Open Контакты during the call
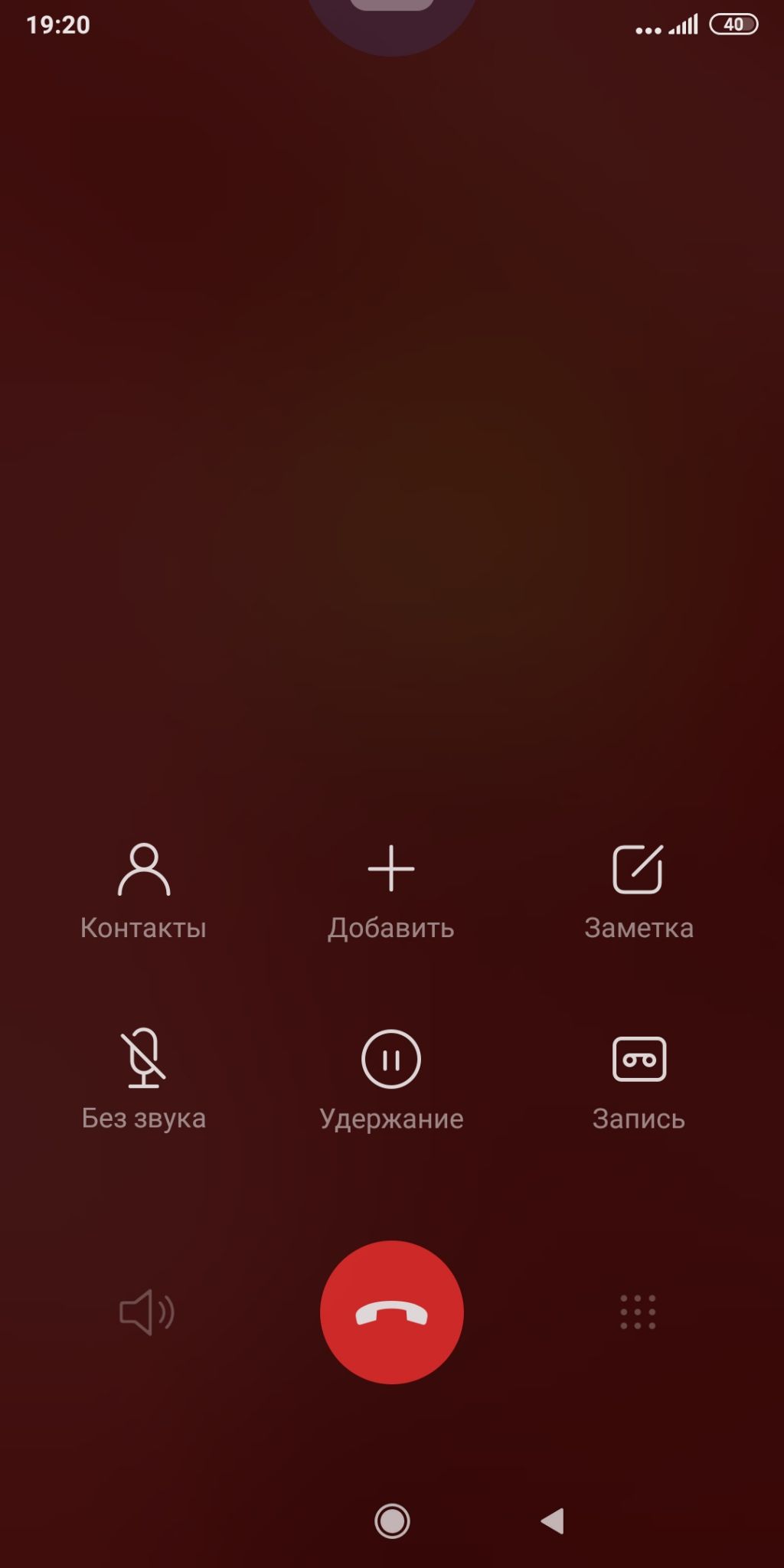784x1568 pixels. 143,890
